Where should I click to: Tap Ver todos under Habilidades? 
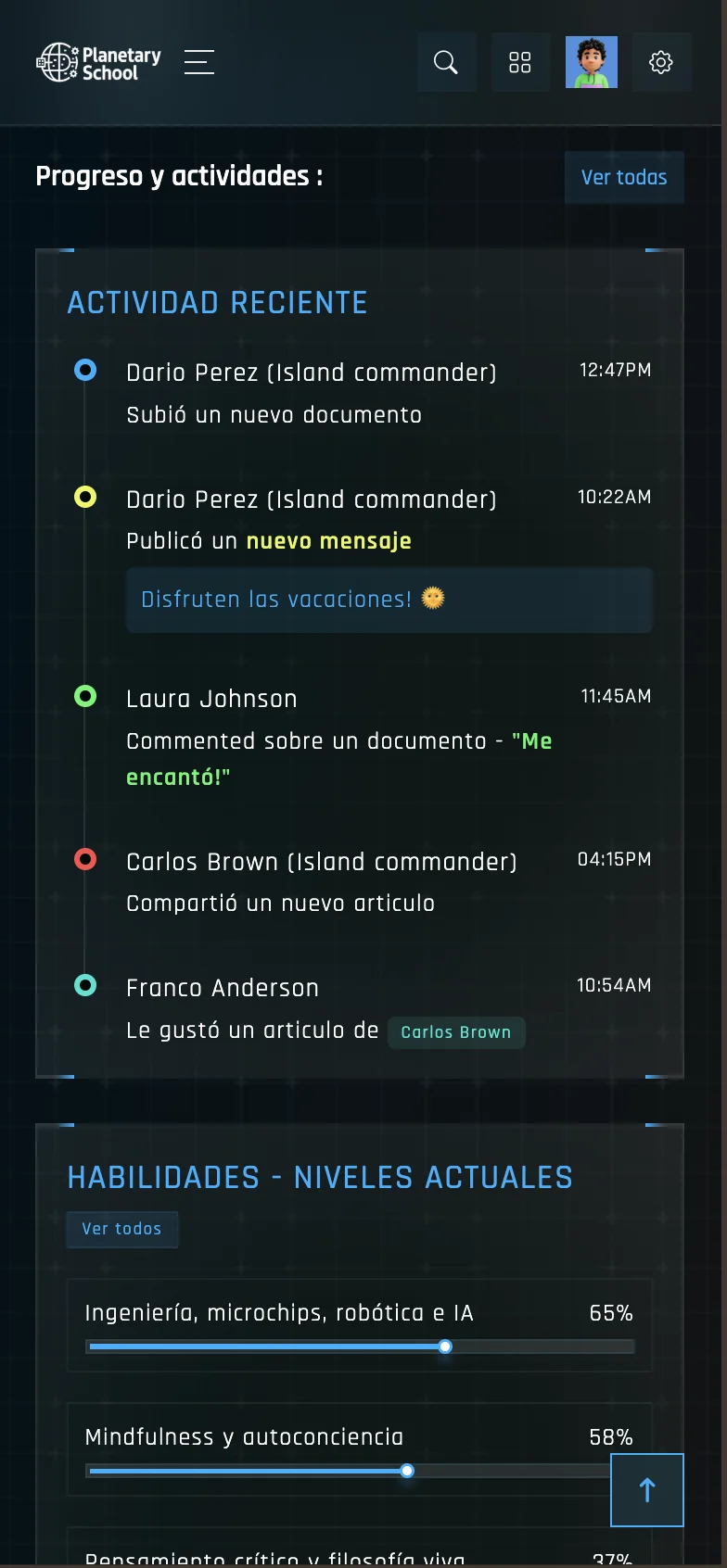(121, 1229)
